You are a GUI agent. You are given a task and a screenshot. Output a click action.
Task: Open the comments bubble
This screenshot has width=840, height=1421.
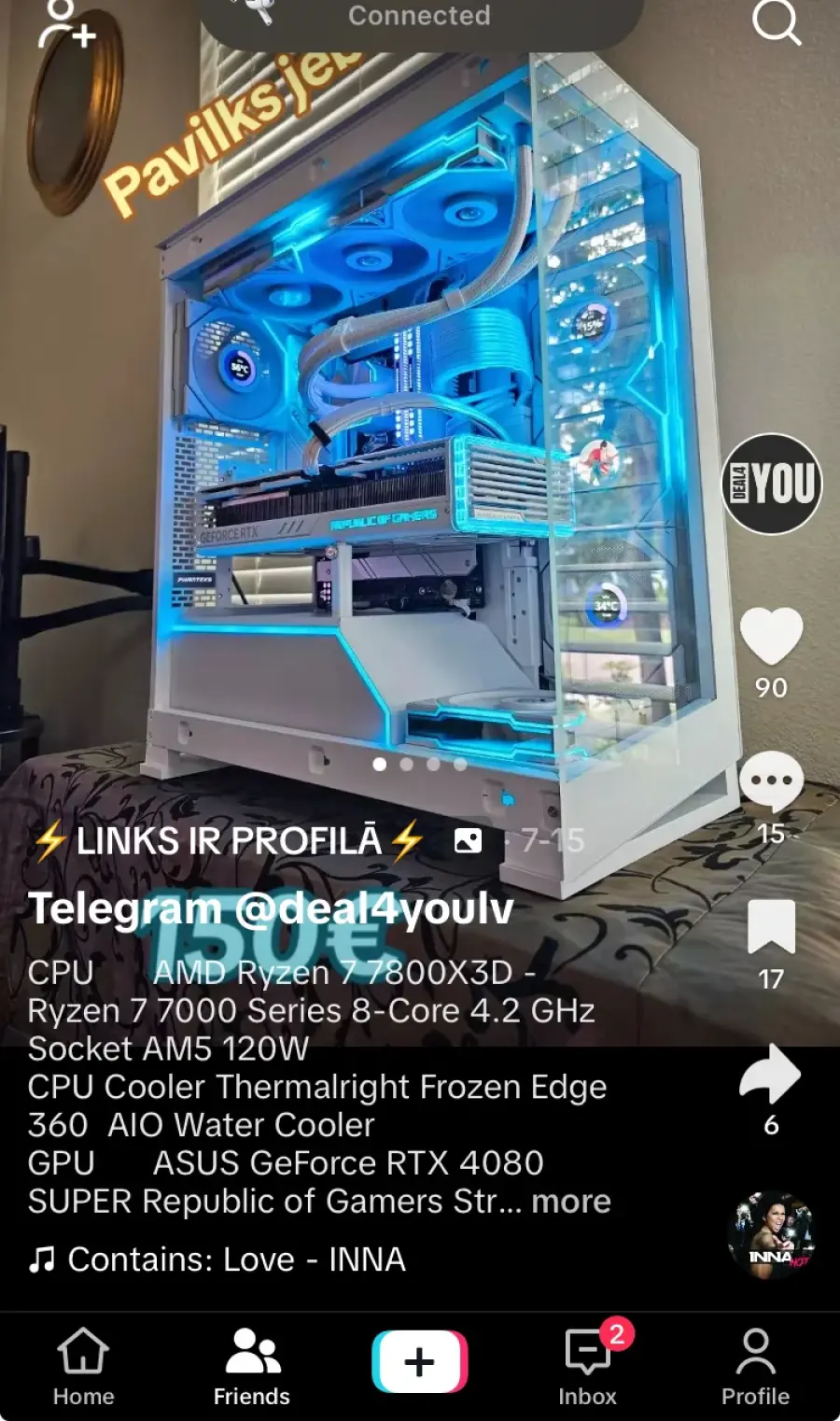(x=772, y=781)
